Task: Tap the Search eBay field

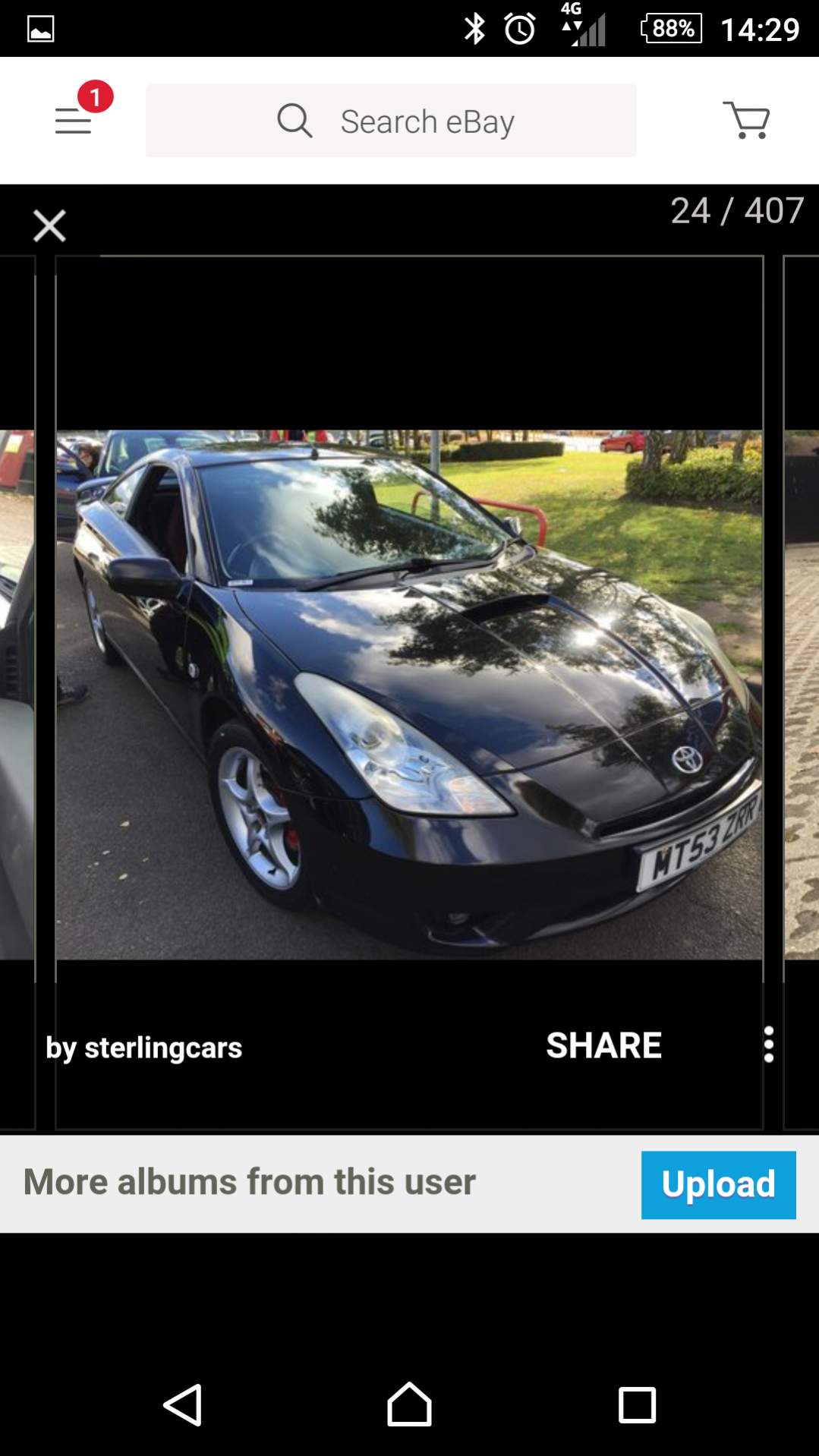Action: point(391,121)
